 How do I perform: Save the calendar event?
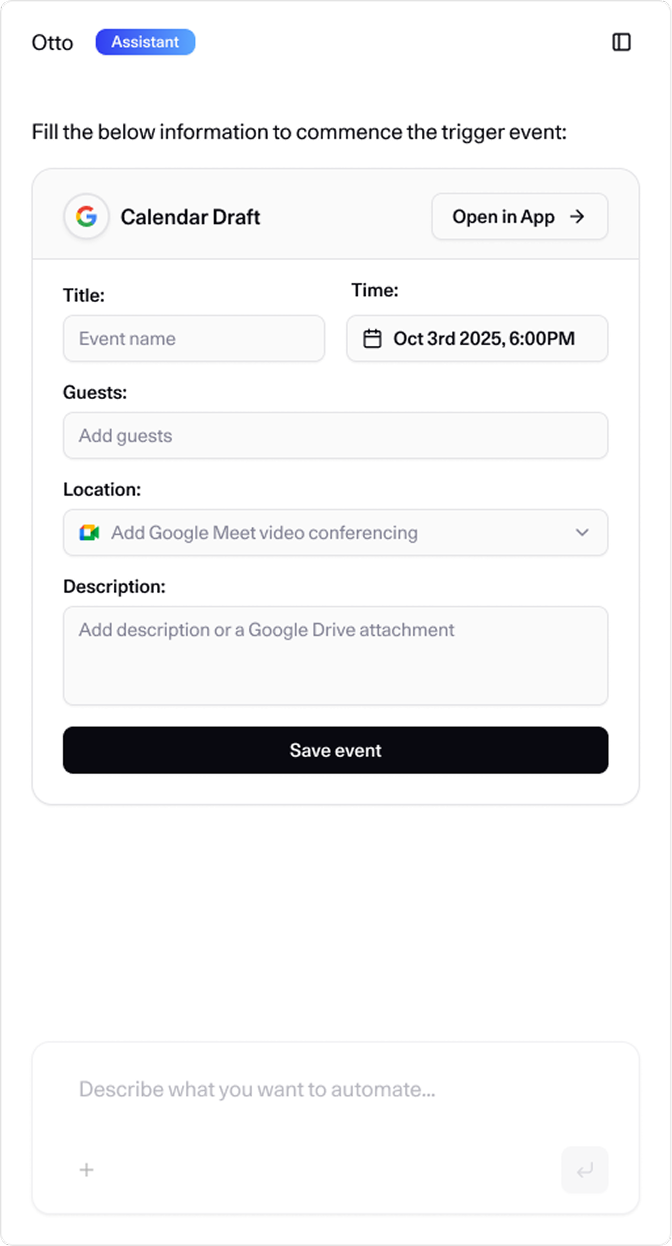[335, 750]
